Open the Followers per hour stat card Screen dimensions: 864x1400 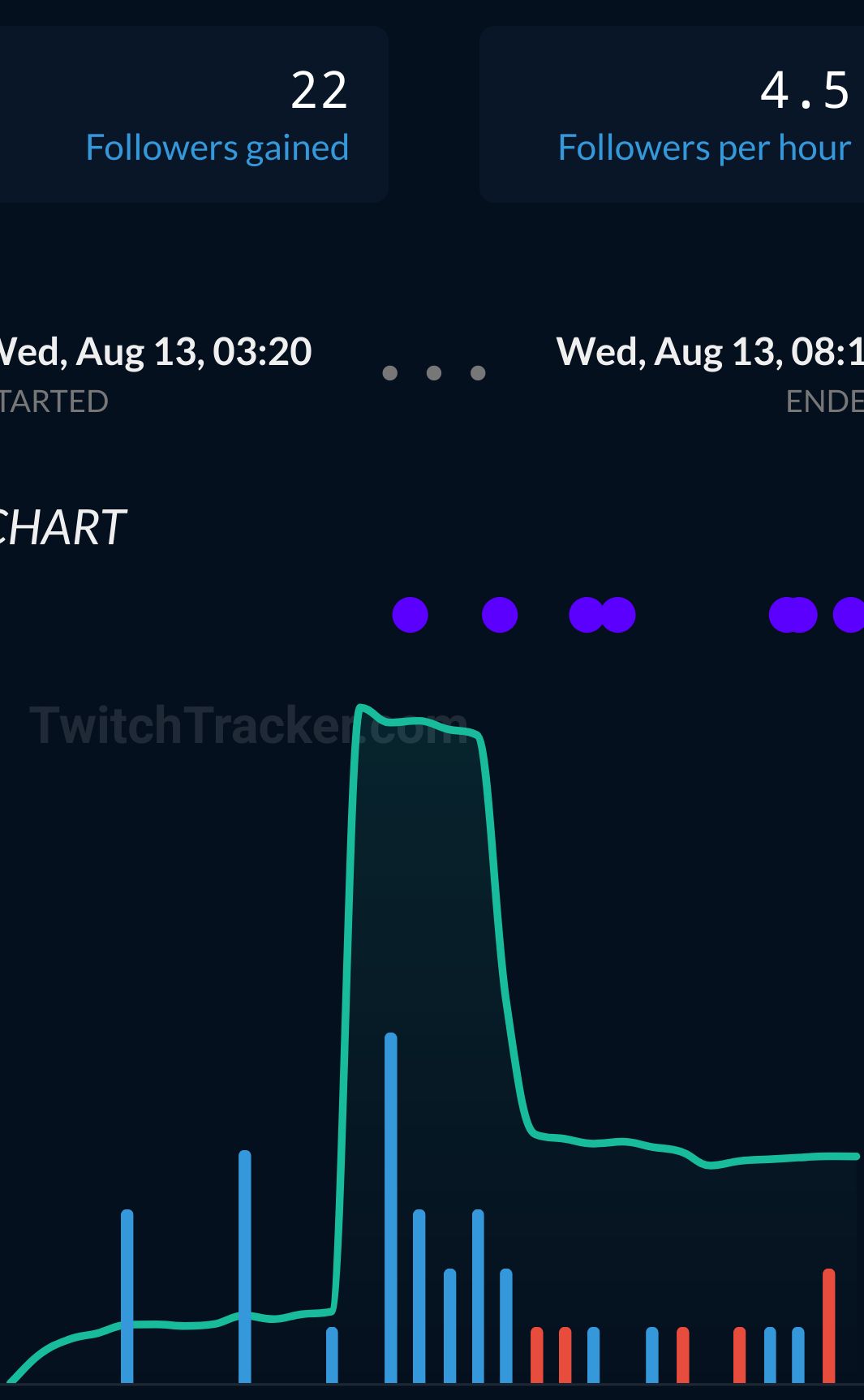pos(672,114)
